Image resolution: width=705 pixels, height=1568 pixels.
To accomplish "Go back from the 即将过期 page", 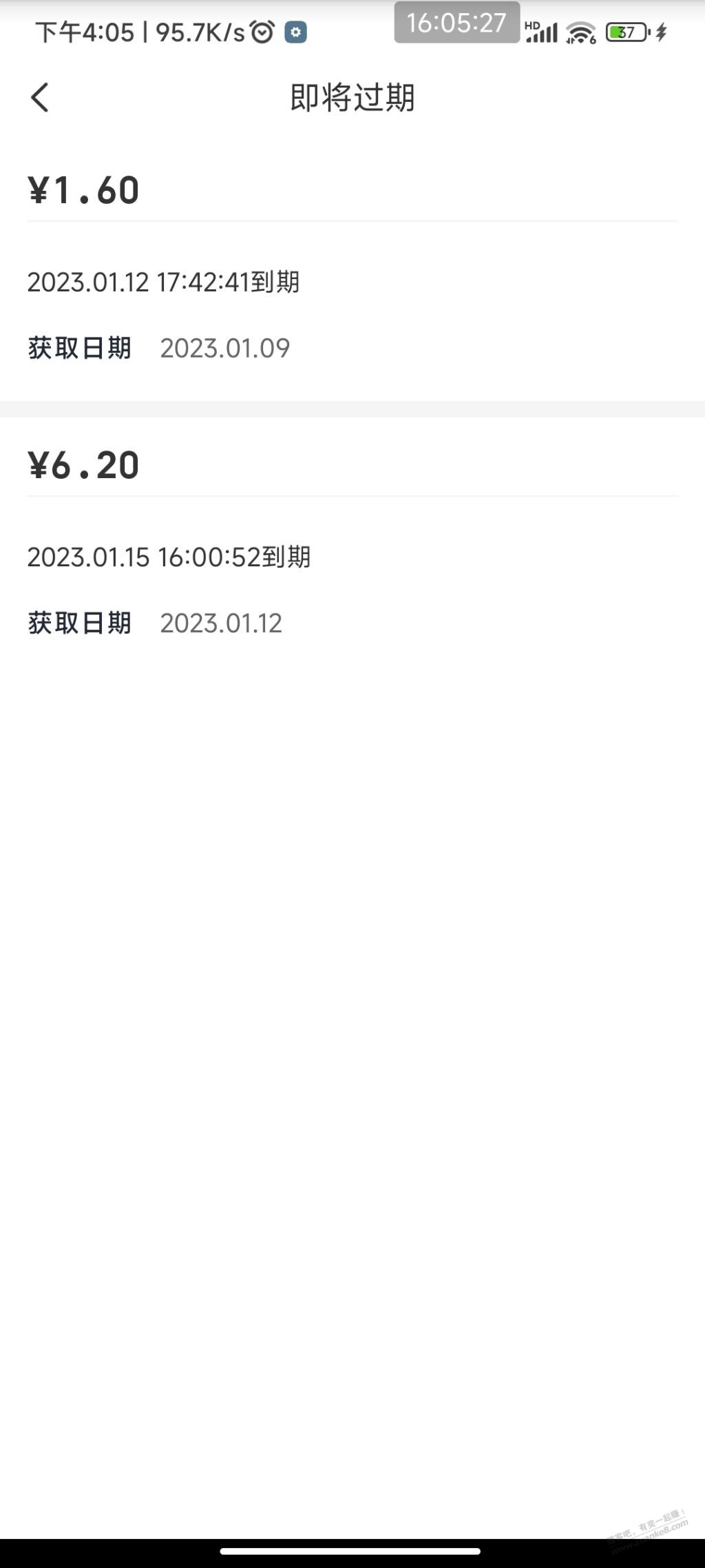I will click(40, 97).
